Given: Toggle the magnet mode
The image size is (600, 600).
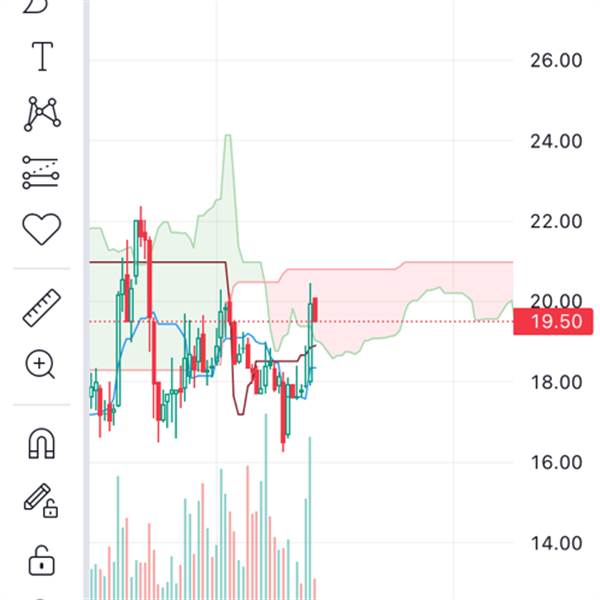Looking at the screenshot, I should point(42,443).
